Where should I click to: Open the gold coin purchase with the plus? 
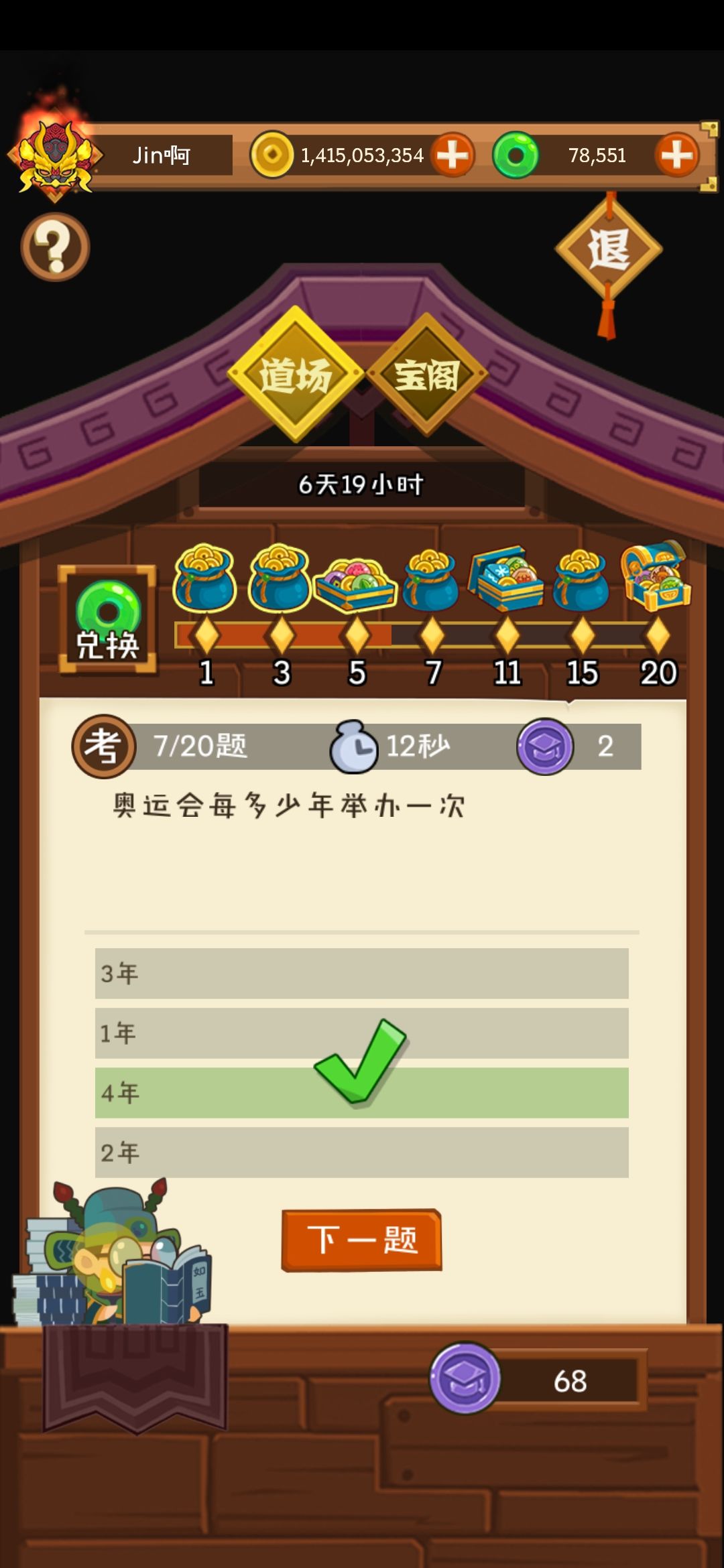pos(452,155)
